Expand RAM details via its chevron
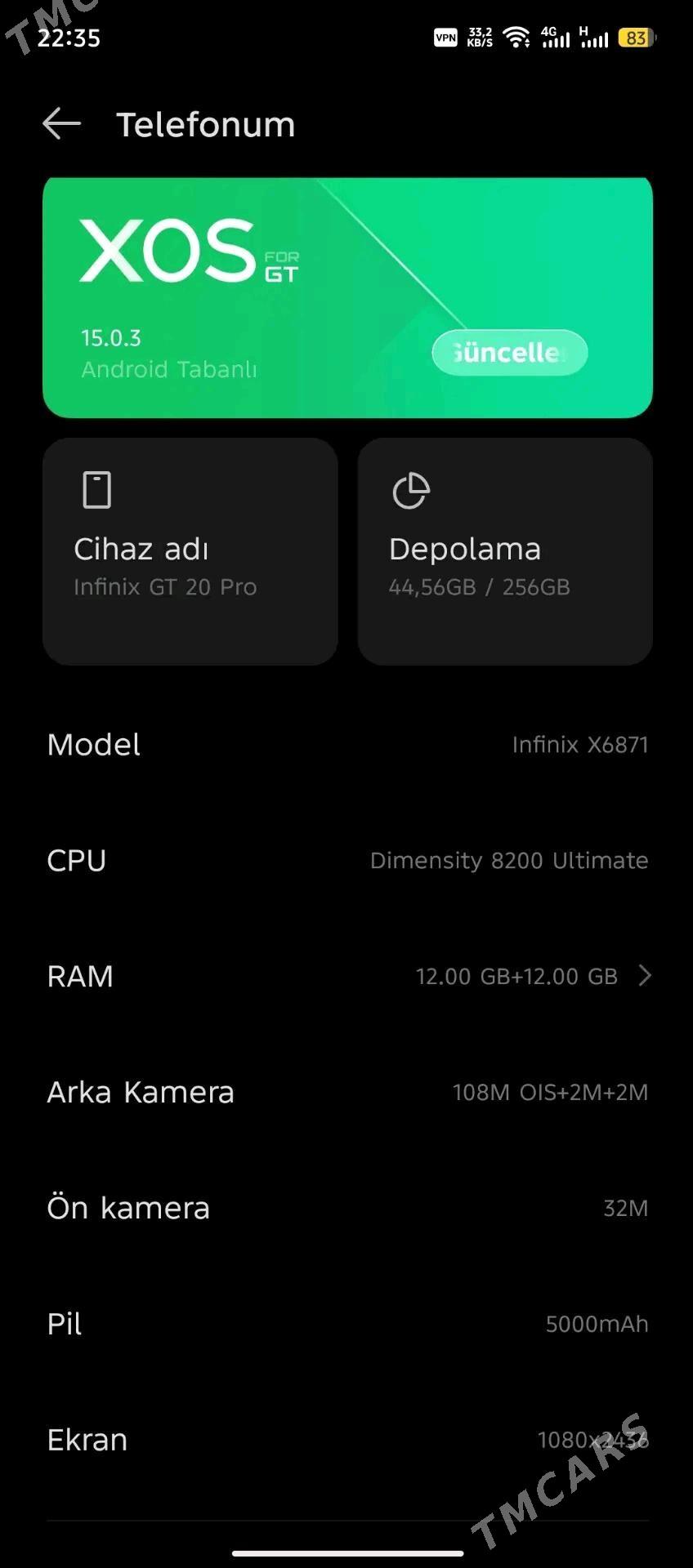Screen dimensions: 693x1568 pos(645,975)
